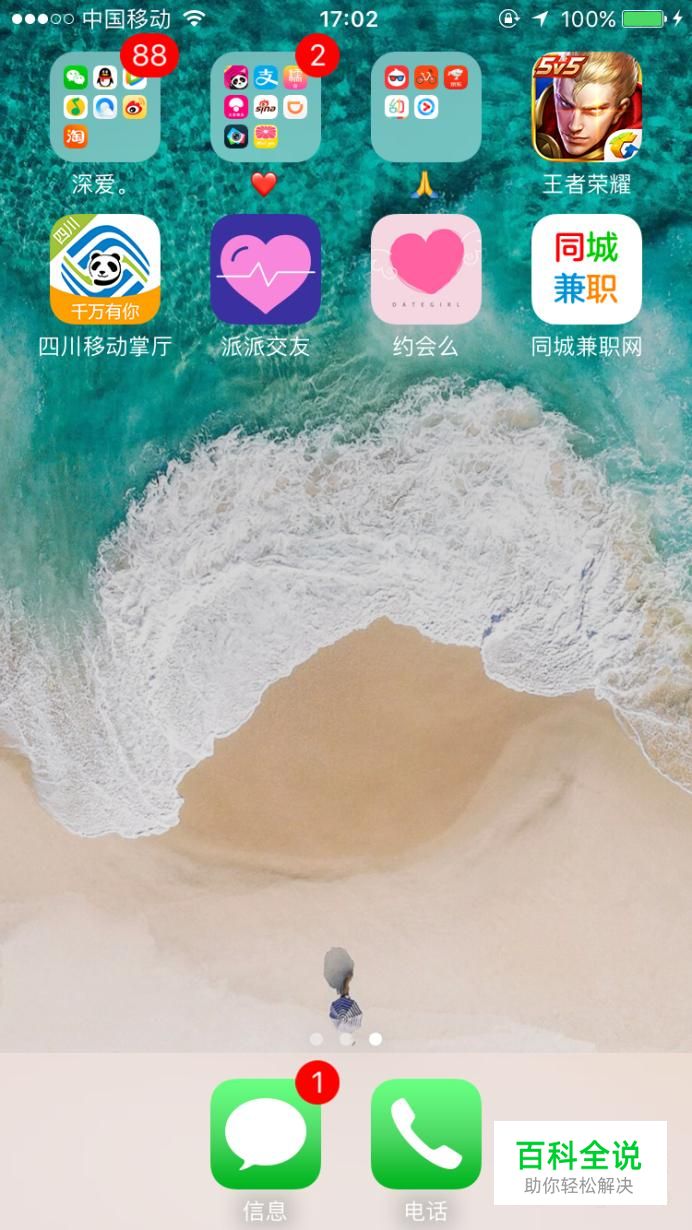692x1230 pixels.
Task: Open the 四川移动掌厅 app
Action: 105,269
